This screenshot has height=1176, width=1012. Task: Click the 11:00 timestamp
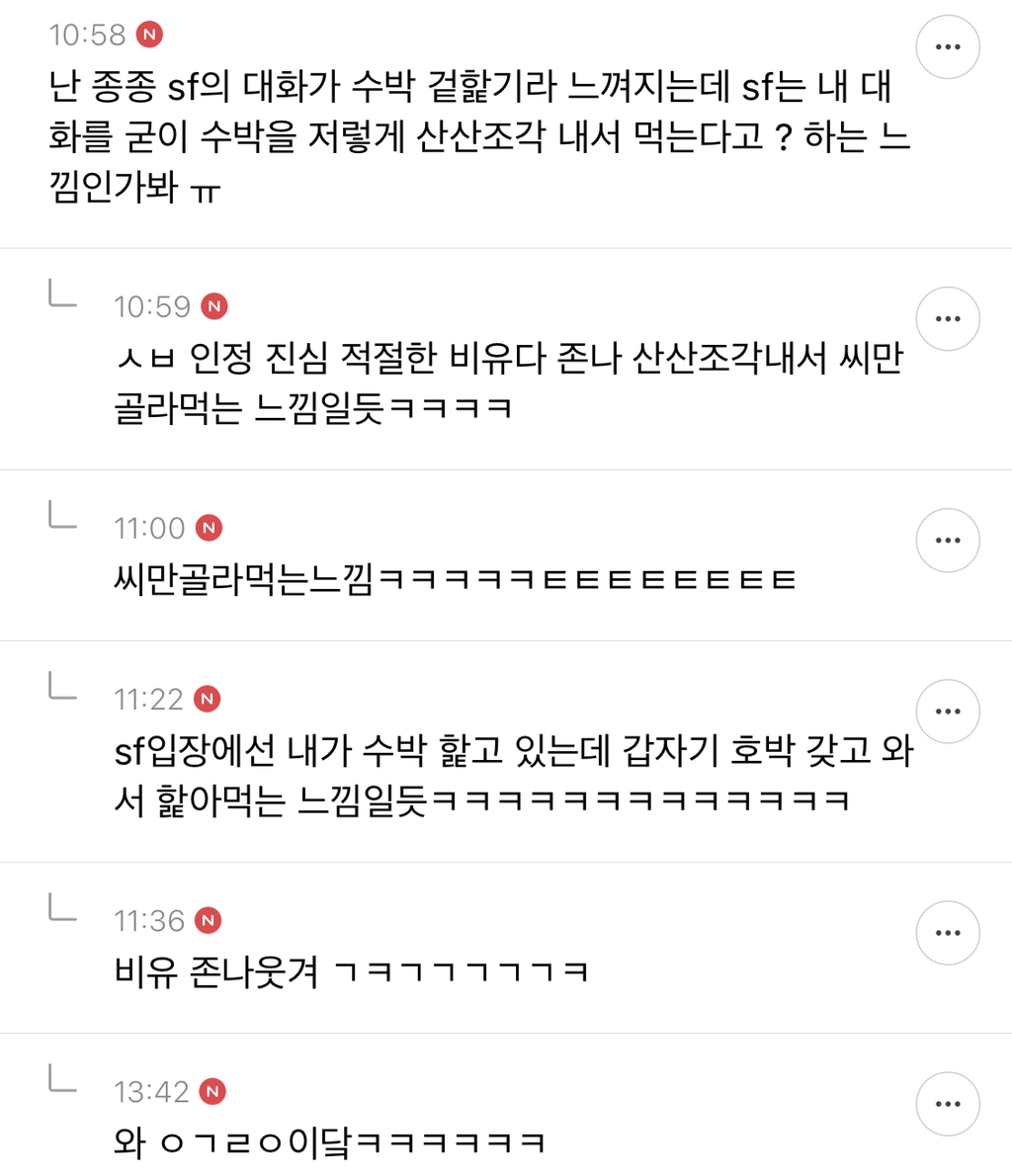point(148,528)
